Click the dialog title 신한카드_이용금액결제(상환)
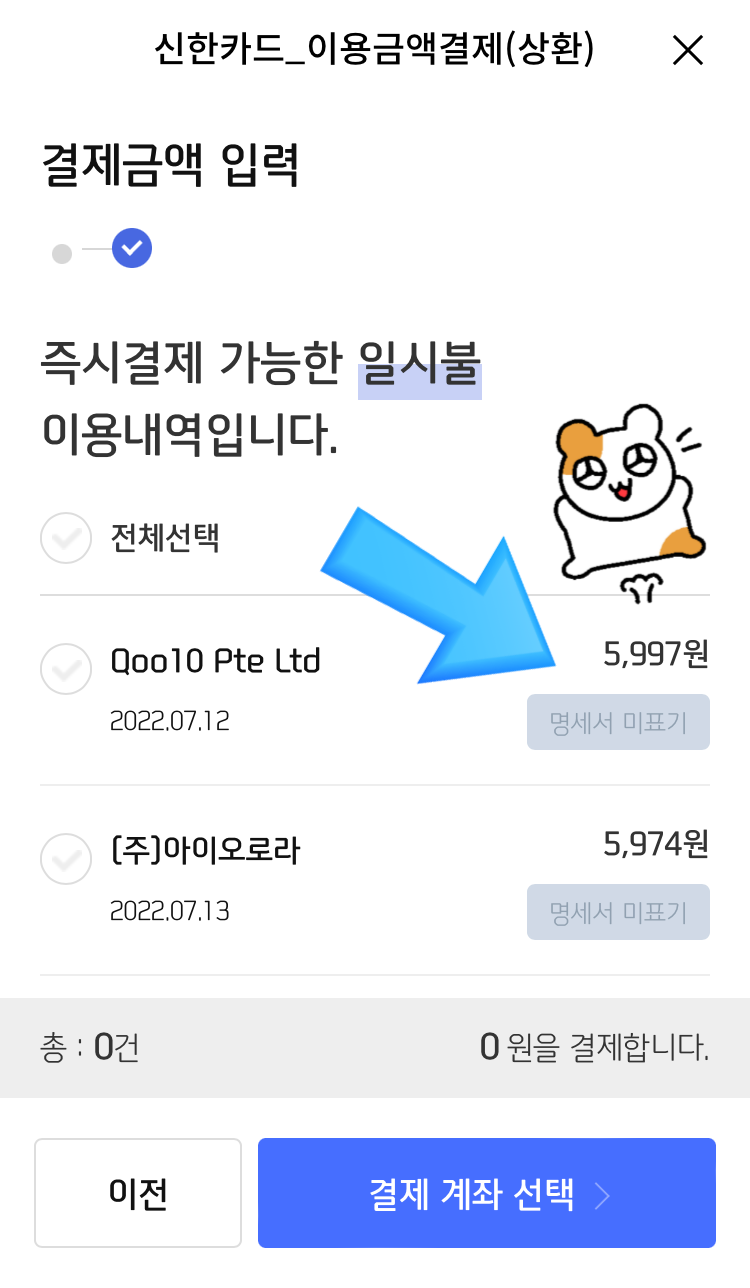Image resolution: width=750 pixels, height=1288 pixels. (x=375, y=50)
